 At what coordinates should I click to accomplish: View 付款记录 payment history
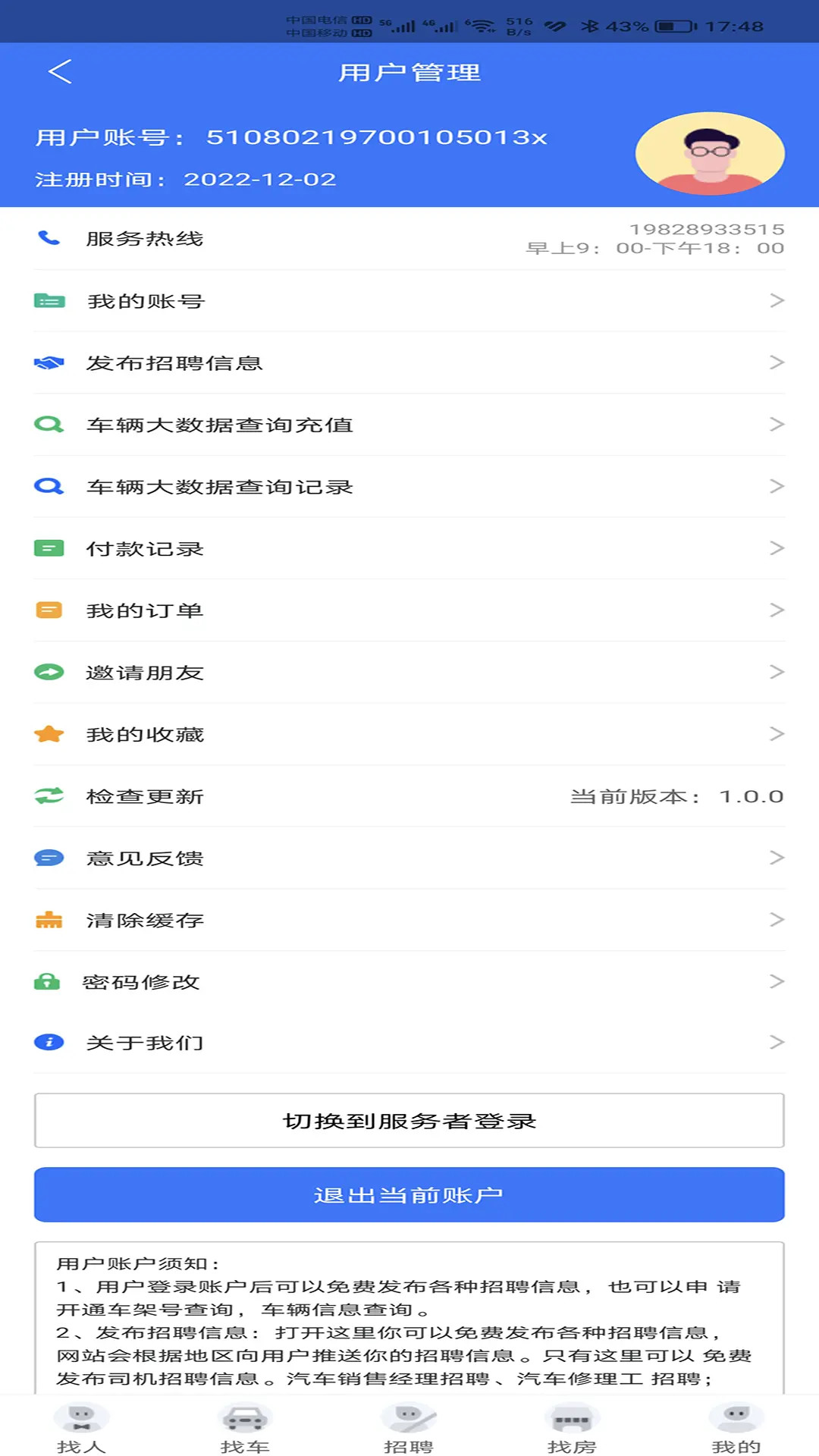pos(409,548)
